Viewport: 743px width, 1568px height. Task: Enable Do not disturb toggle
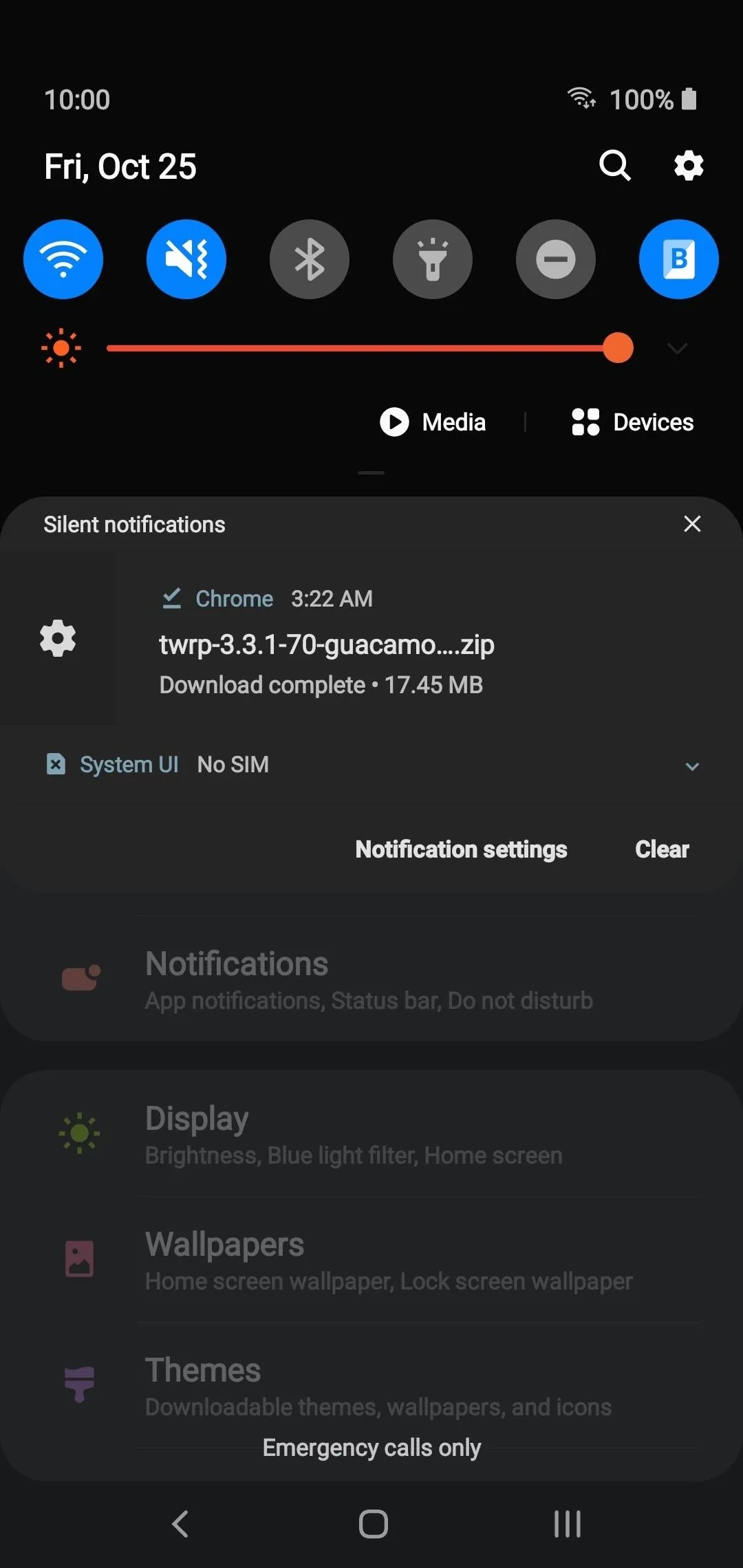(x=556, y=259)
